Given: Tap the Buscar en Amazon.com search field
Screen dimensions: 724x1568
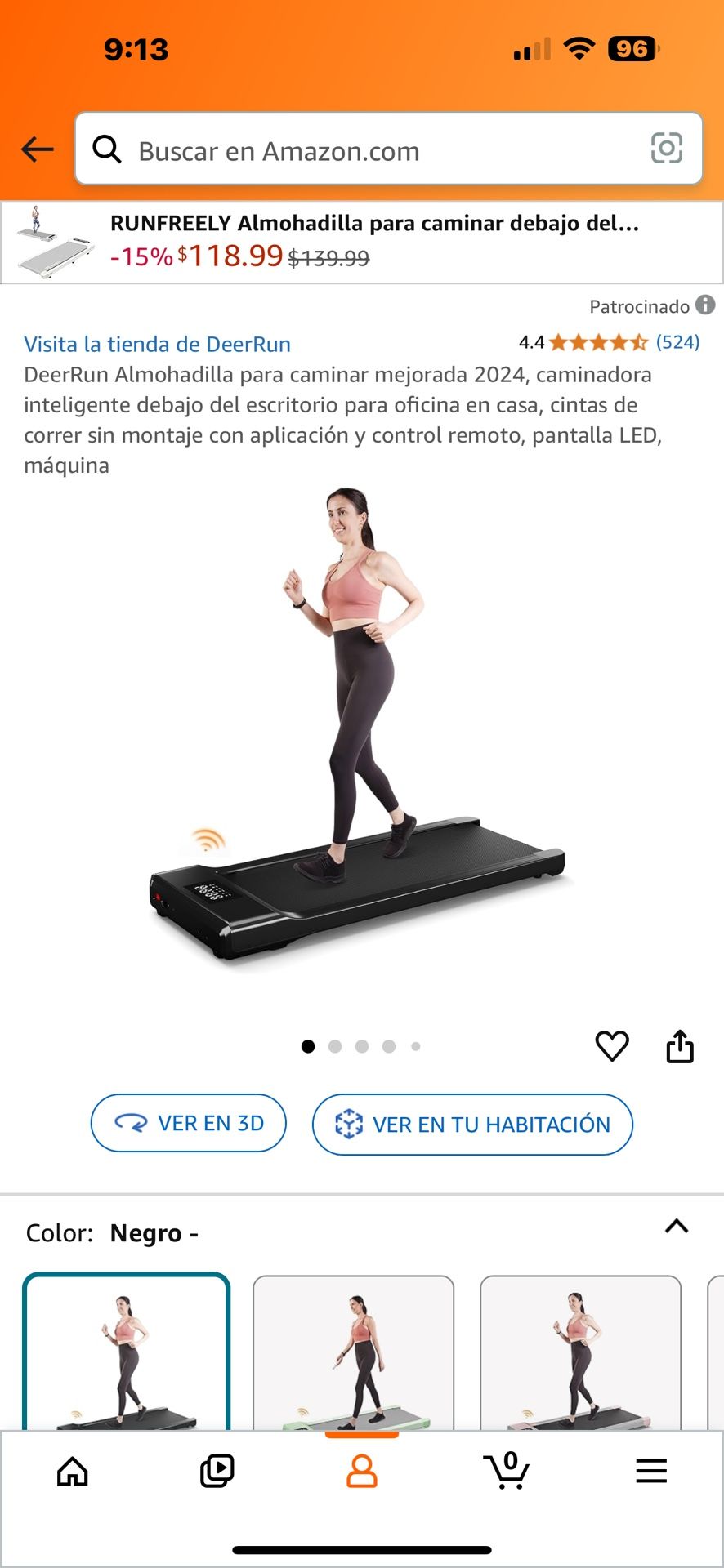Looking at the screenshot, I should tap(368, 151).
